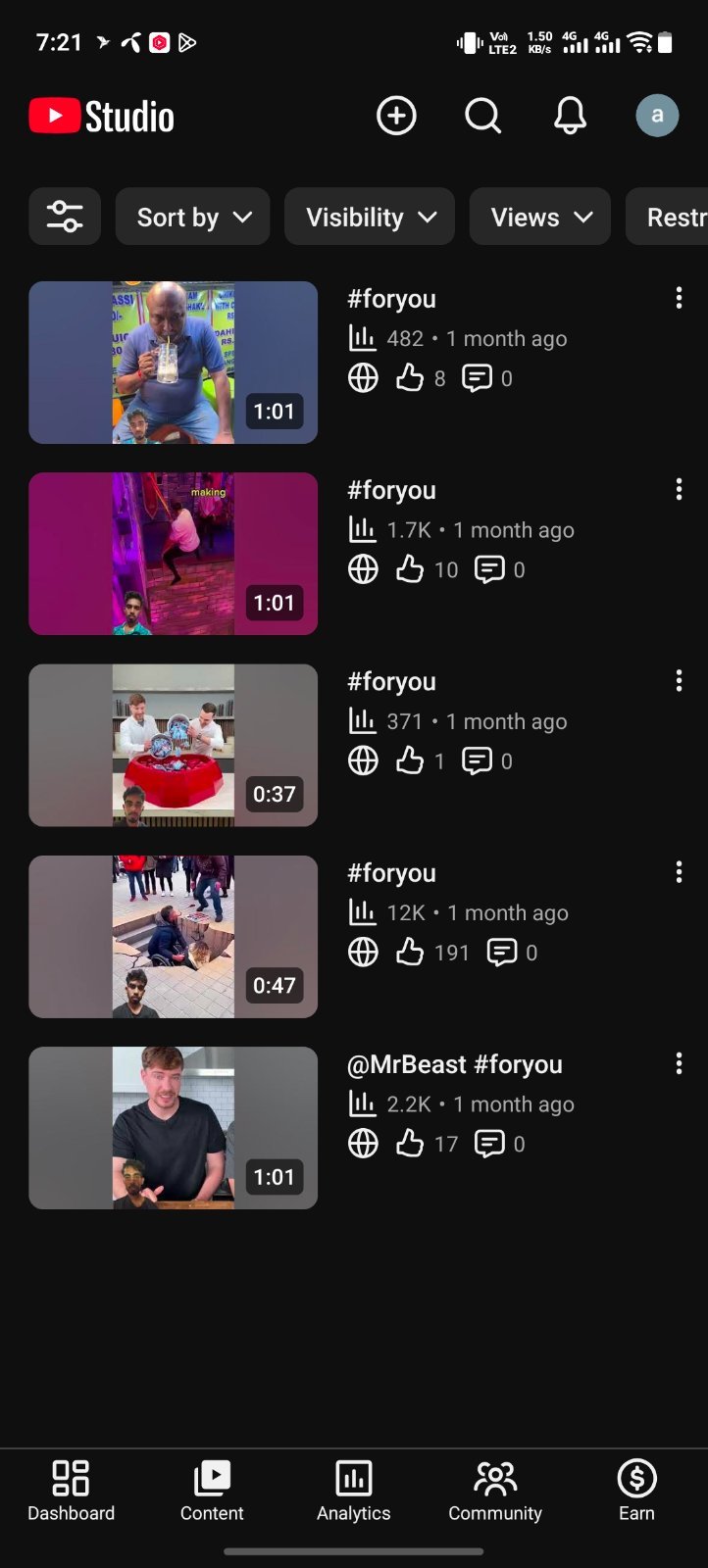
Task: Switch to the Analytics tab
Action: 354,1491
